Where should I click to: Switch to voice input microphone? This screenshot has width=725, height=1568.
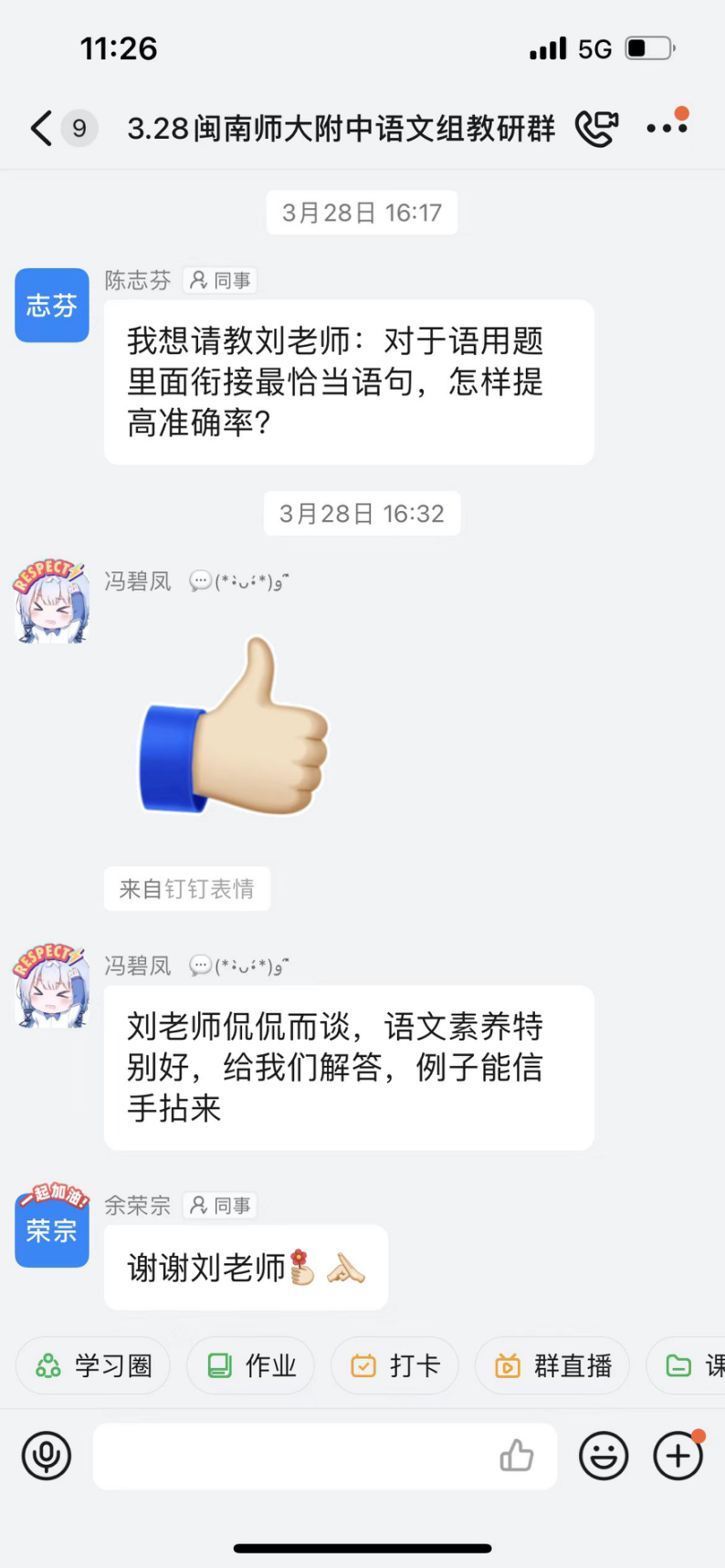[47, 1456]
